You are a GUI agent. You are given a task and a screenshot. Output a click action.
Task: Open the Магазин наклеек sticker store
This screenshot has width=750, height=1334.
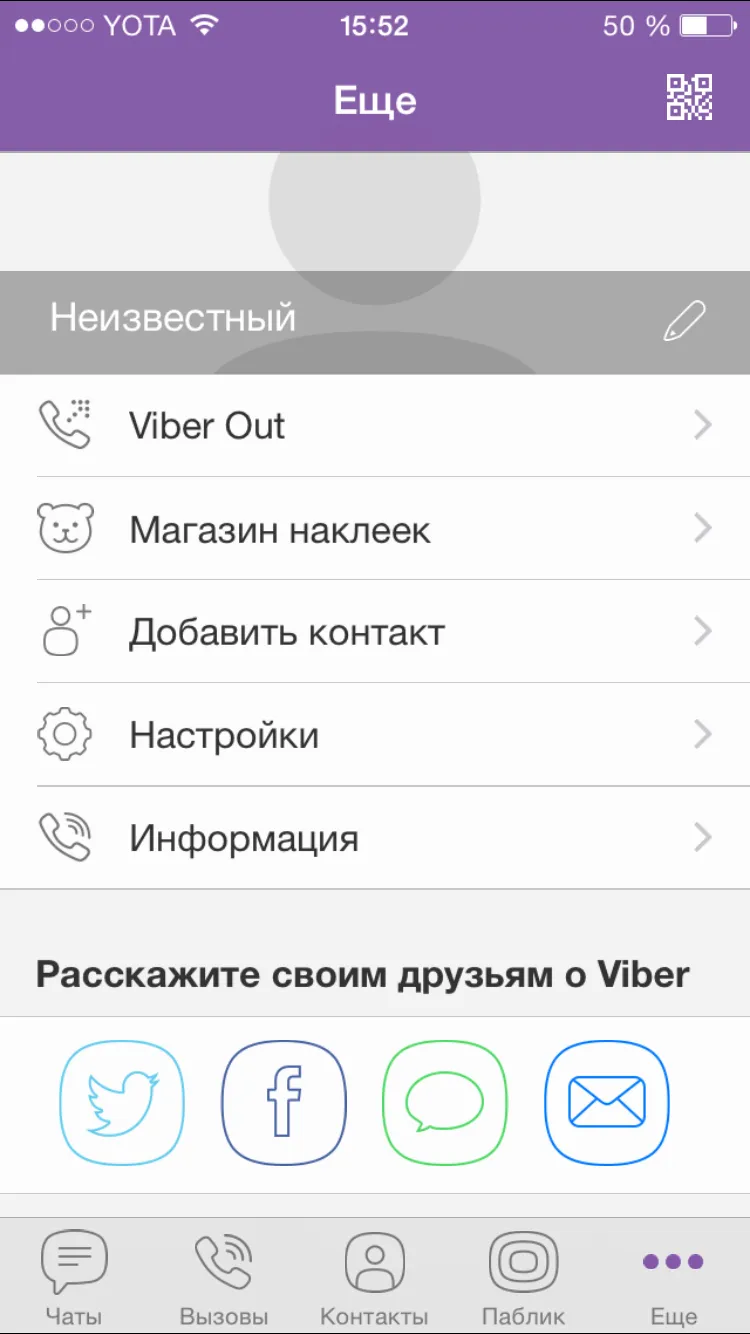coord(375,529)
